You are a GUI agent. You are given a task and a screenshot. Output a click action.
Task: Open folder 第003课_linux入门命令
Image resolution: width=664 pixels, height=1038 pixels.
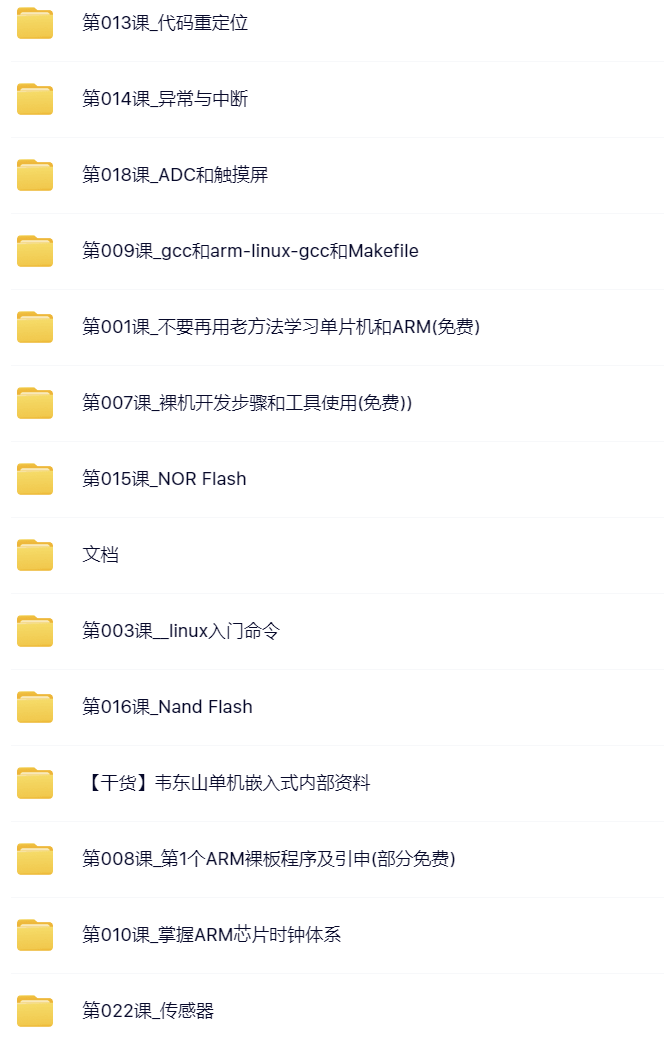click(180, 631)
